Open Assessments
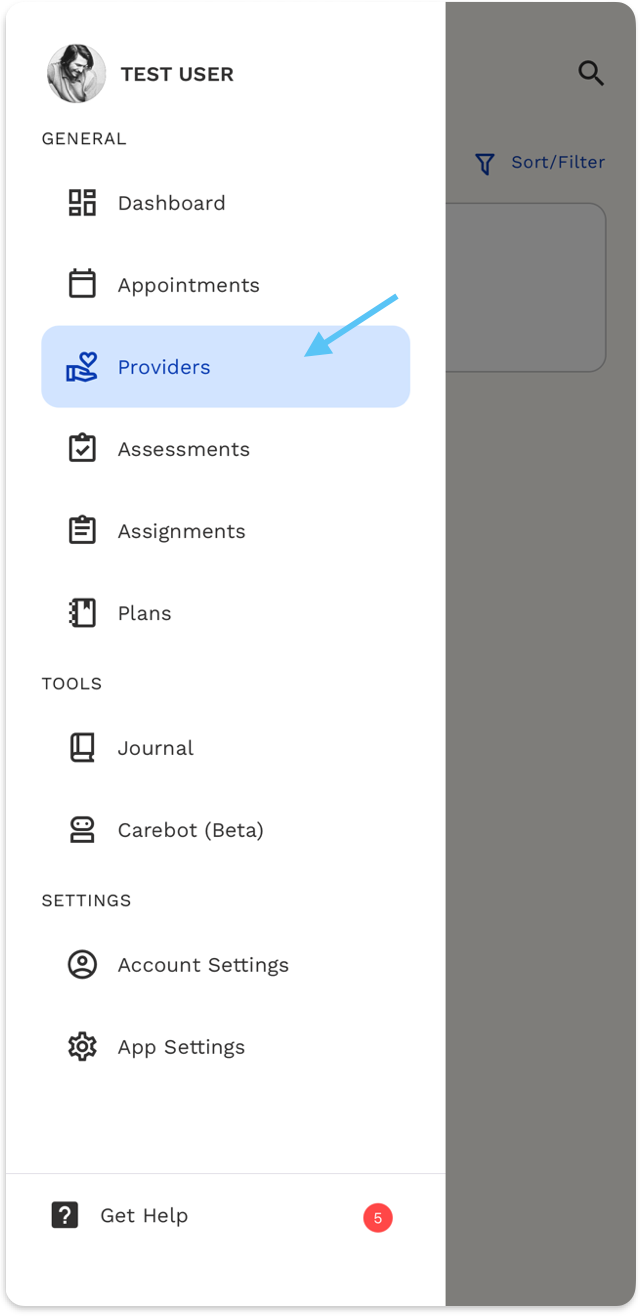The height and width of the screenshot is (1316, 642). 183,449
